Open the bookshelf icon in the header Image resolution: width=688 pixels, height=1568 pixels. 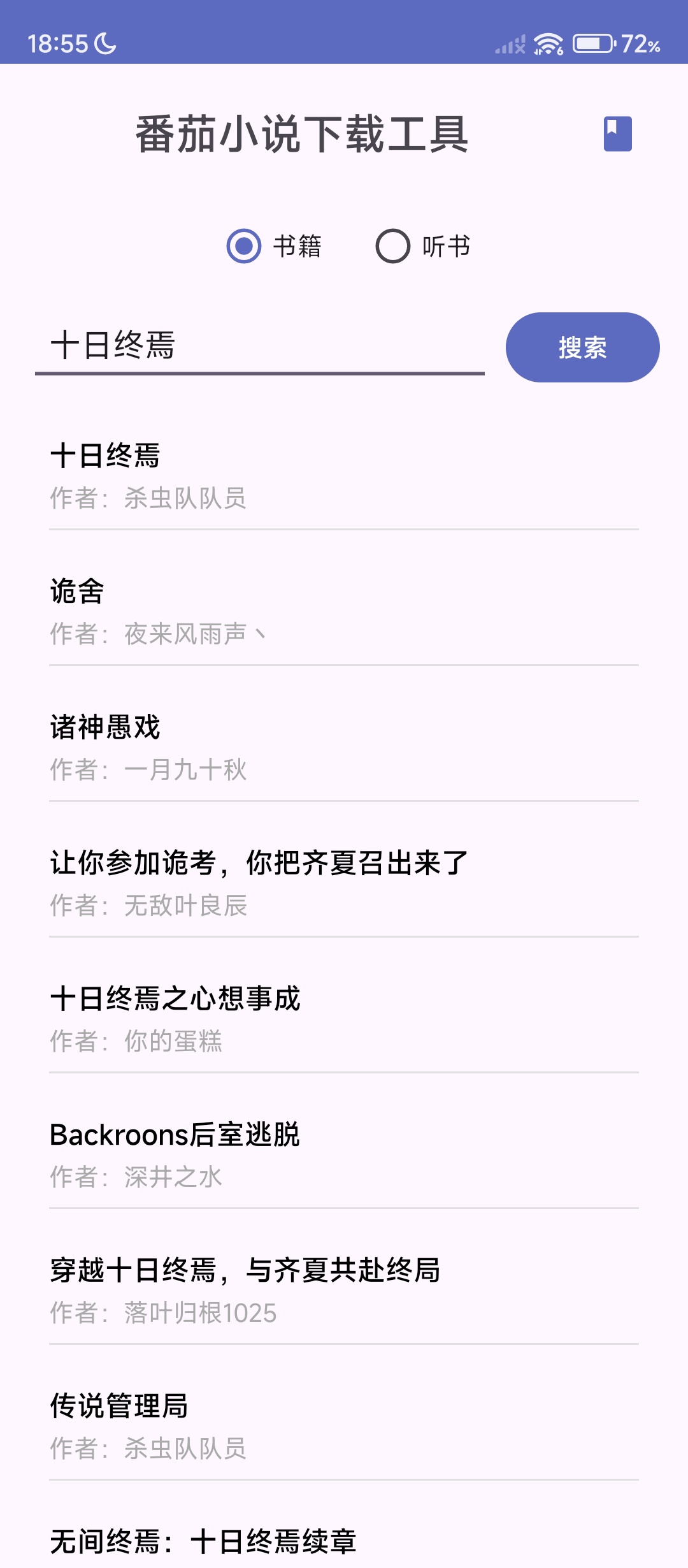coord(617,134)
